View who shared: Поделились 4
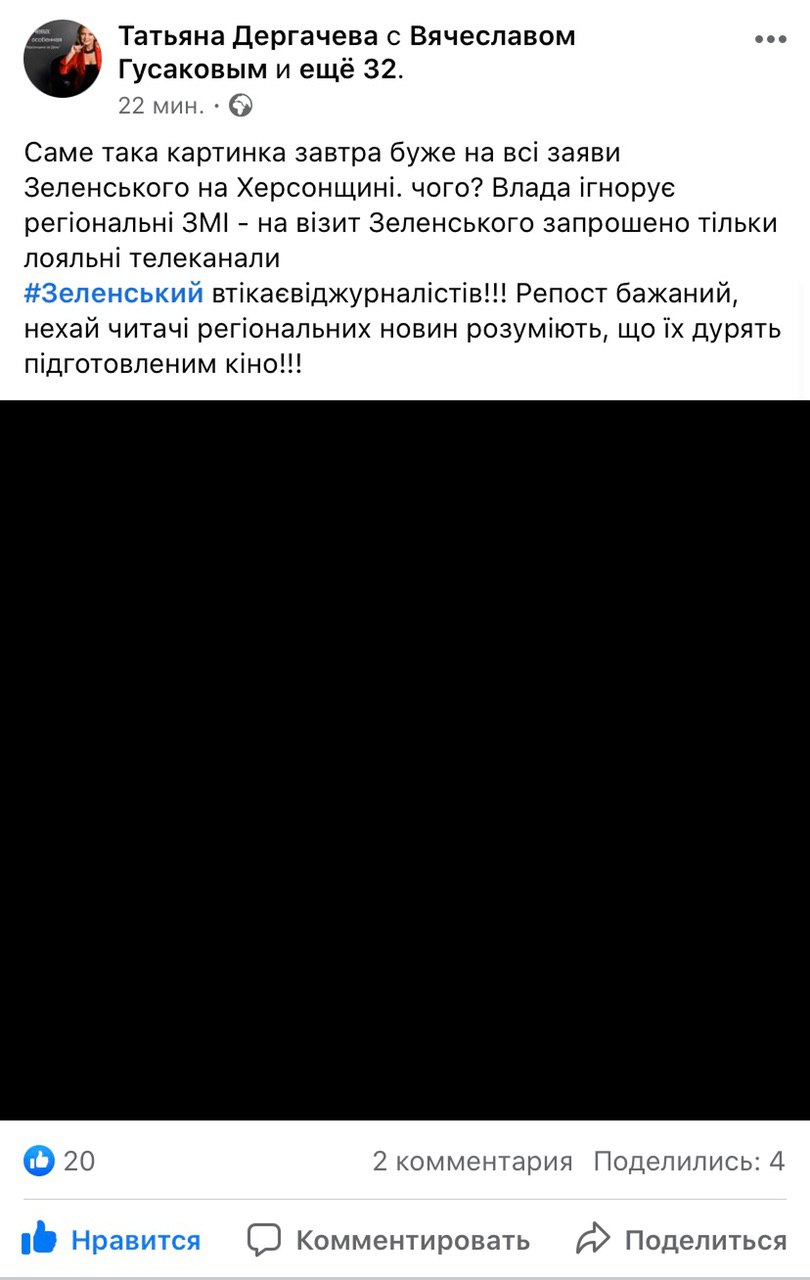Viewport: 810px width, 1280px height. click(688, 1161)
